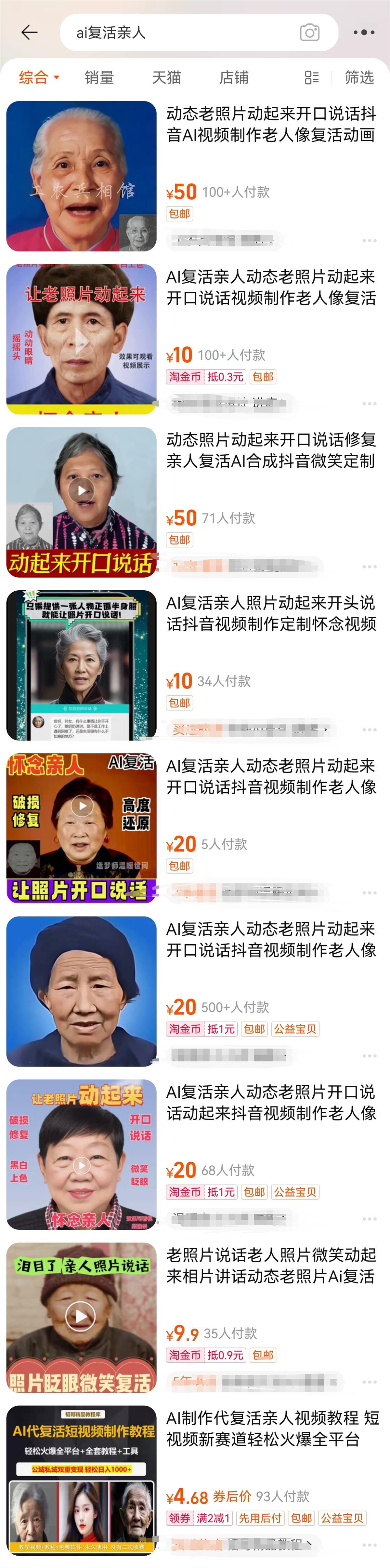390x1568 pixels.
Task: Open the ¥20 listing with 5人付款
Action: 270,777
